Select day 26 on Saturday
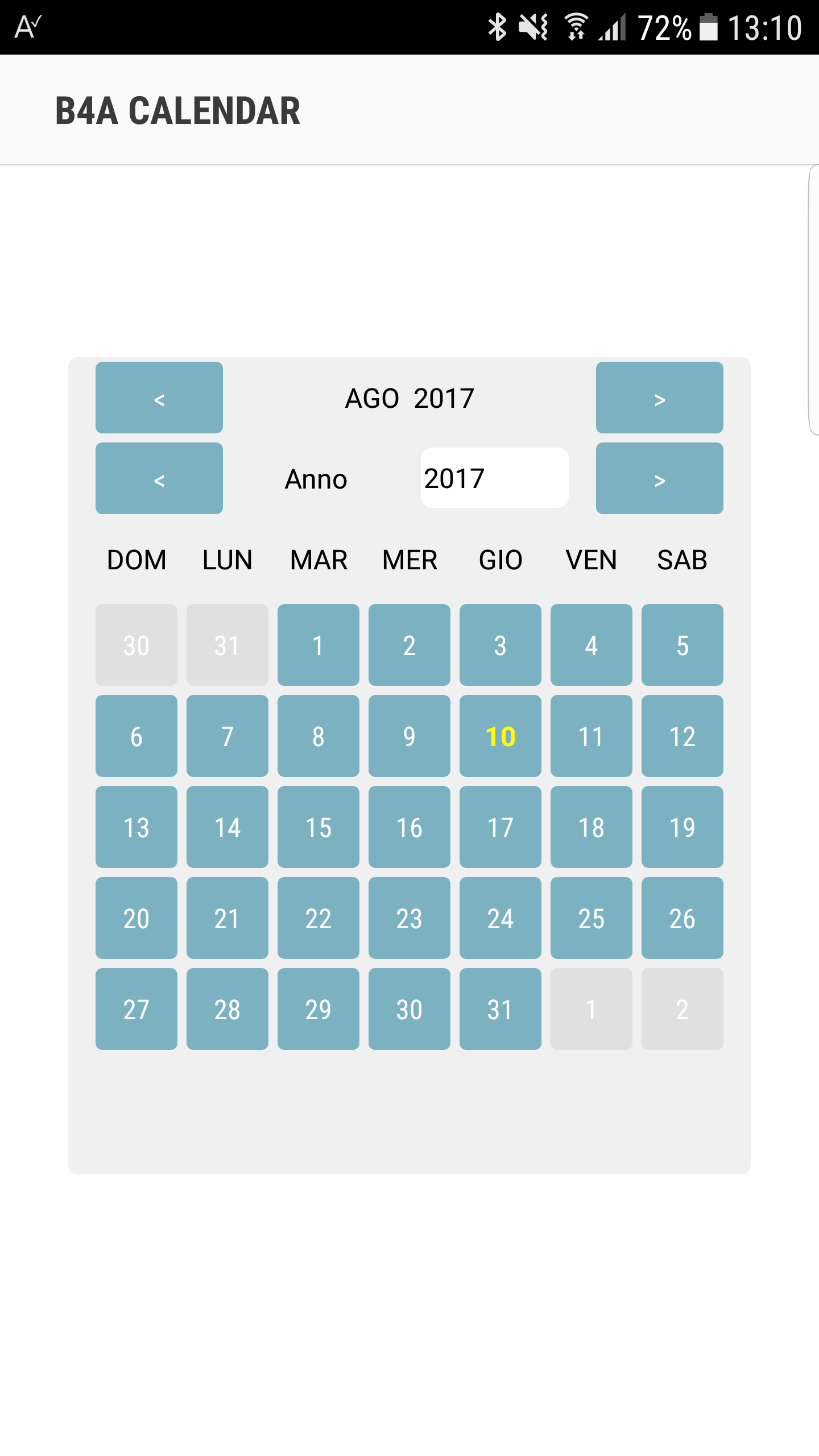This screenshot has height=1456, width=819. (682, 918)
